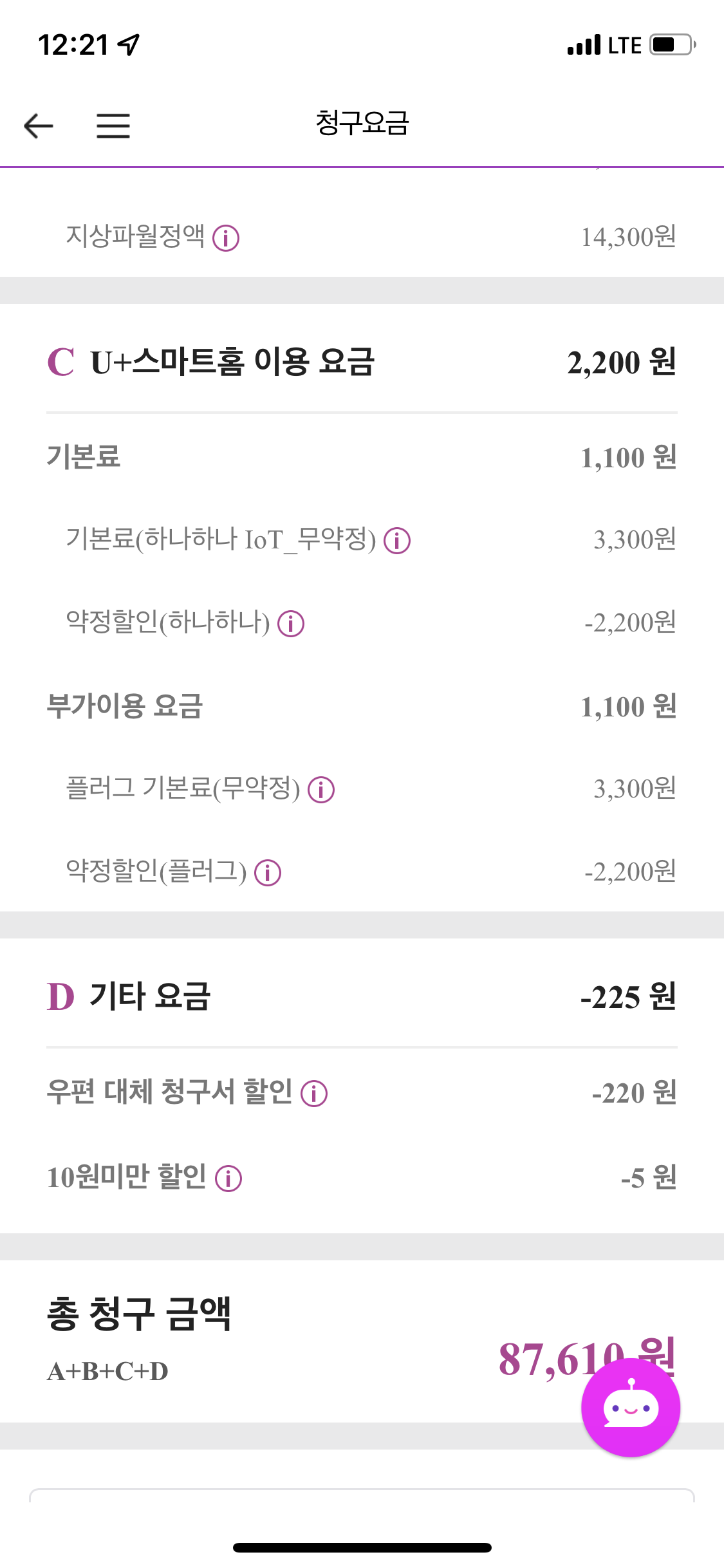Open info icon next to 지상파월정액

click(x=226, y=238)
